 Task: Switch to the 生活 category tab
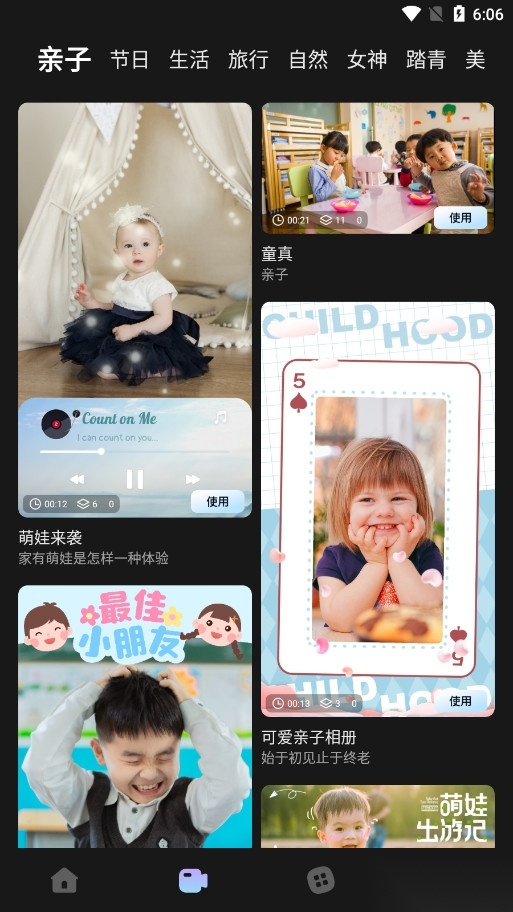point(188,59)
